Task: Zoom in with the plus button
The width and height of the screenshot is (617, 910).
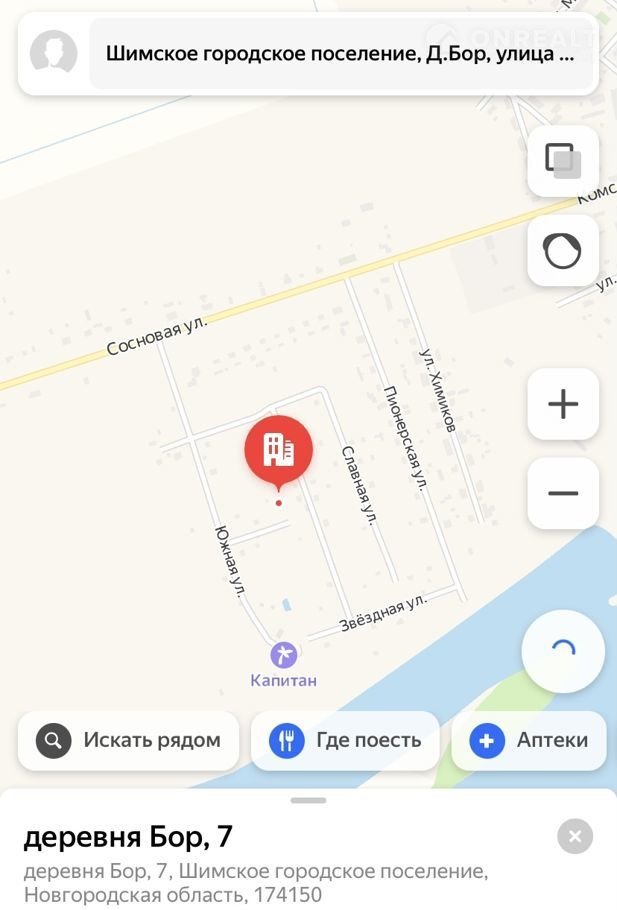Action: pos(563,404)
